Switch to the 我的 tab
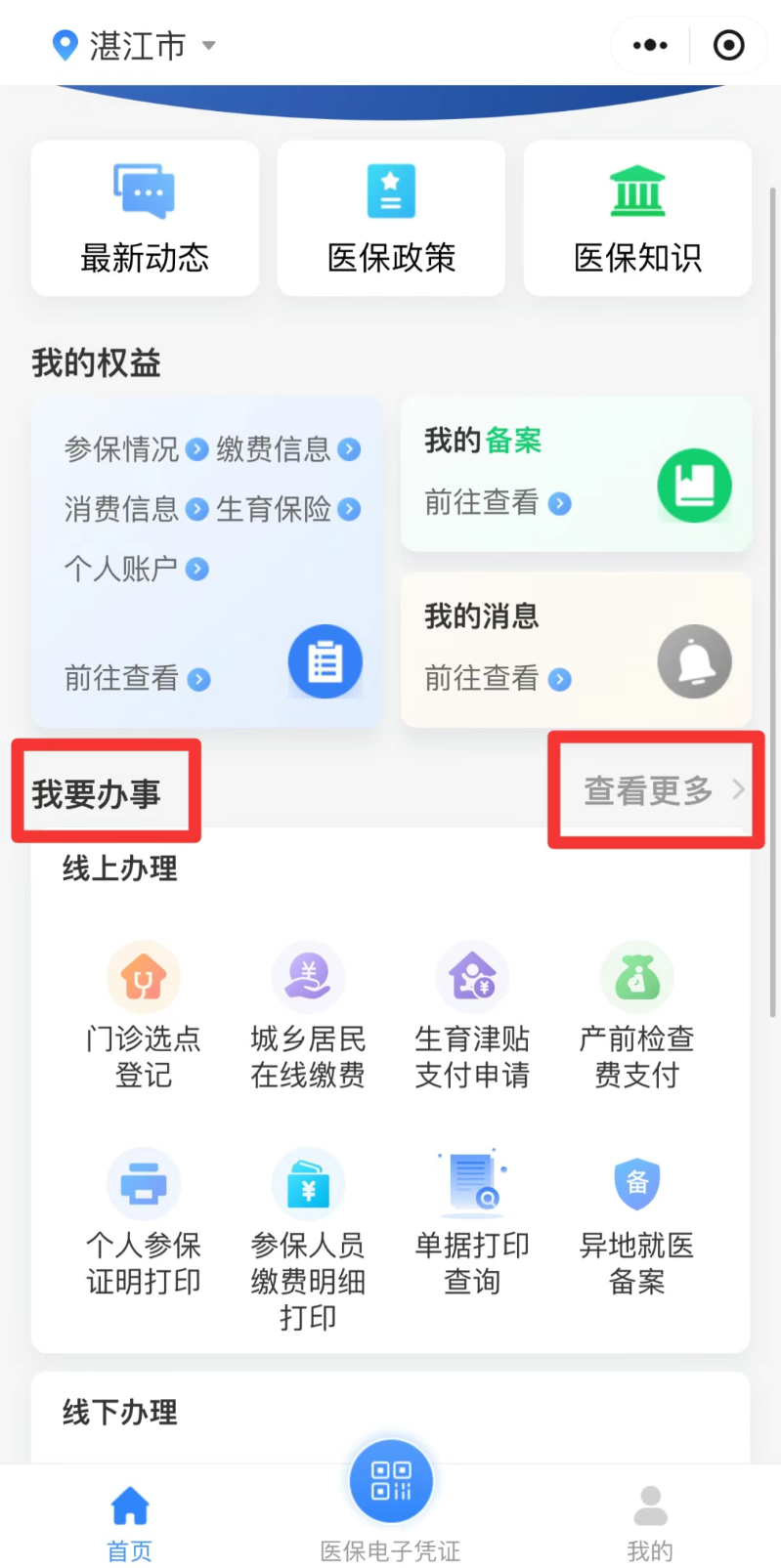The height and width of the screenshot is (1568, 781). coord(650,1522)
